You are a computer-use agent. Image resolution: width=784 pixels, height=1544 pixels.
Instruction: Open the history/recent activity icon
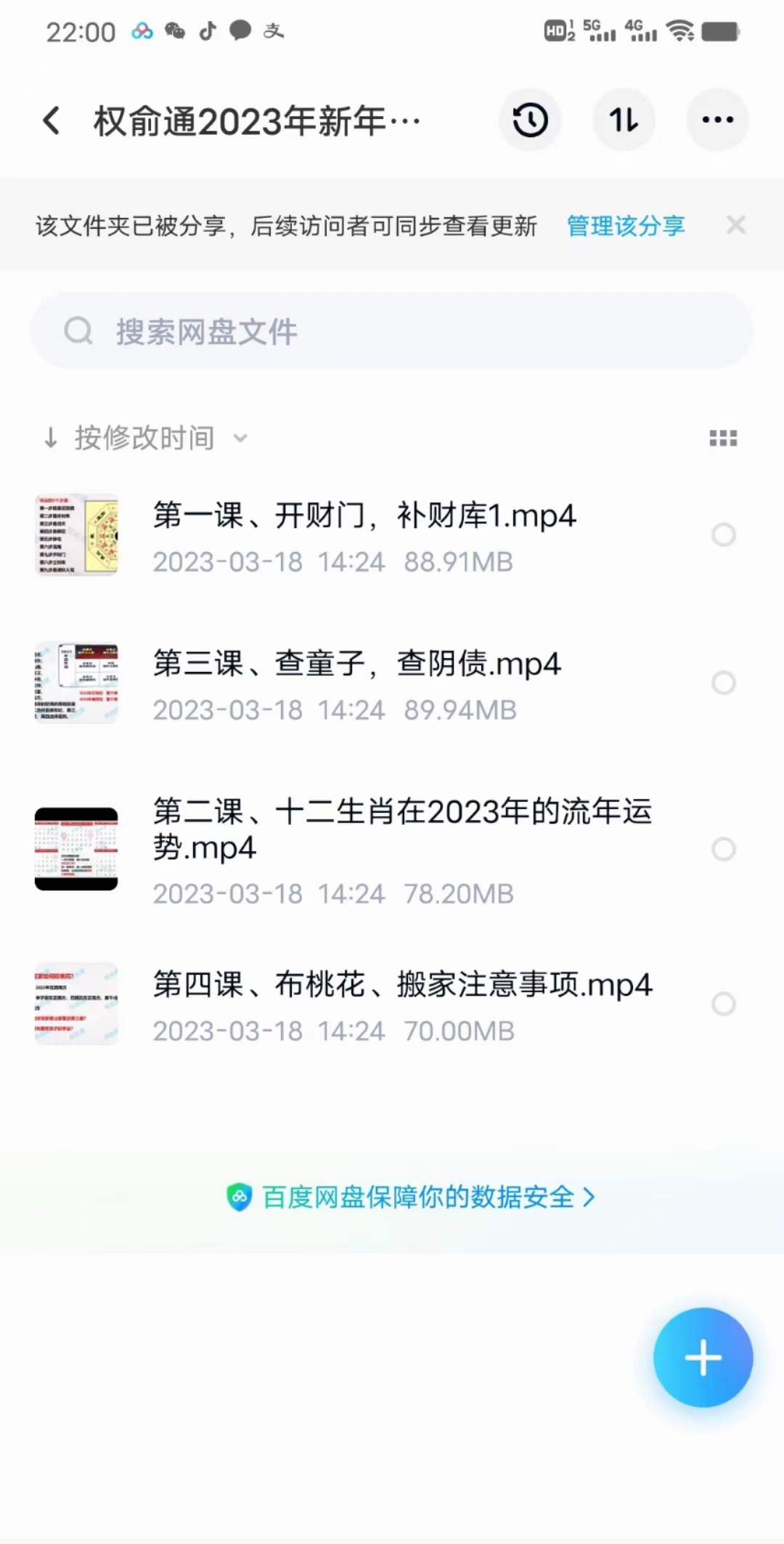pos(530,120)
